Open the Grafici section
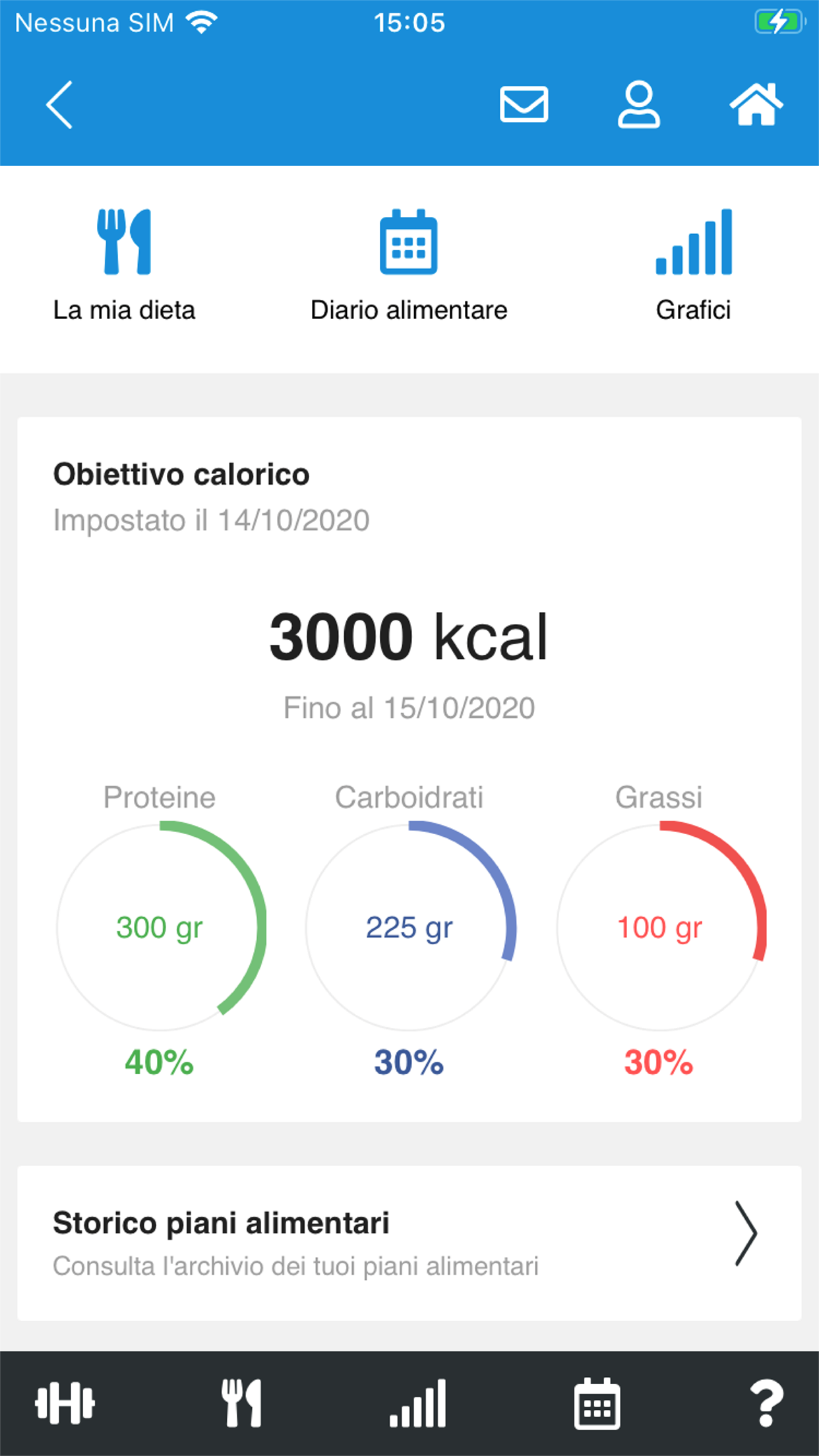819x1456 pixels. tap(694, 265)
